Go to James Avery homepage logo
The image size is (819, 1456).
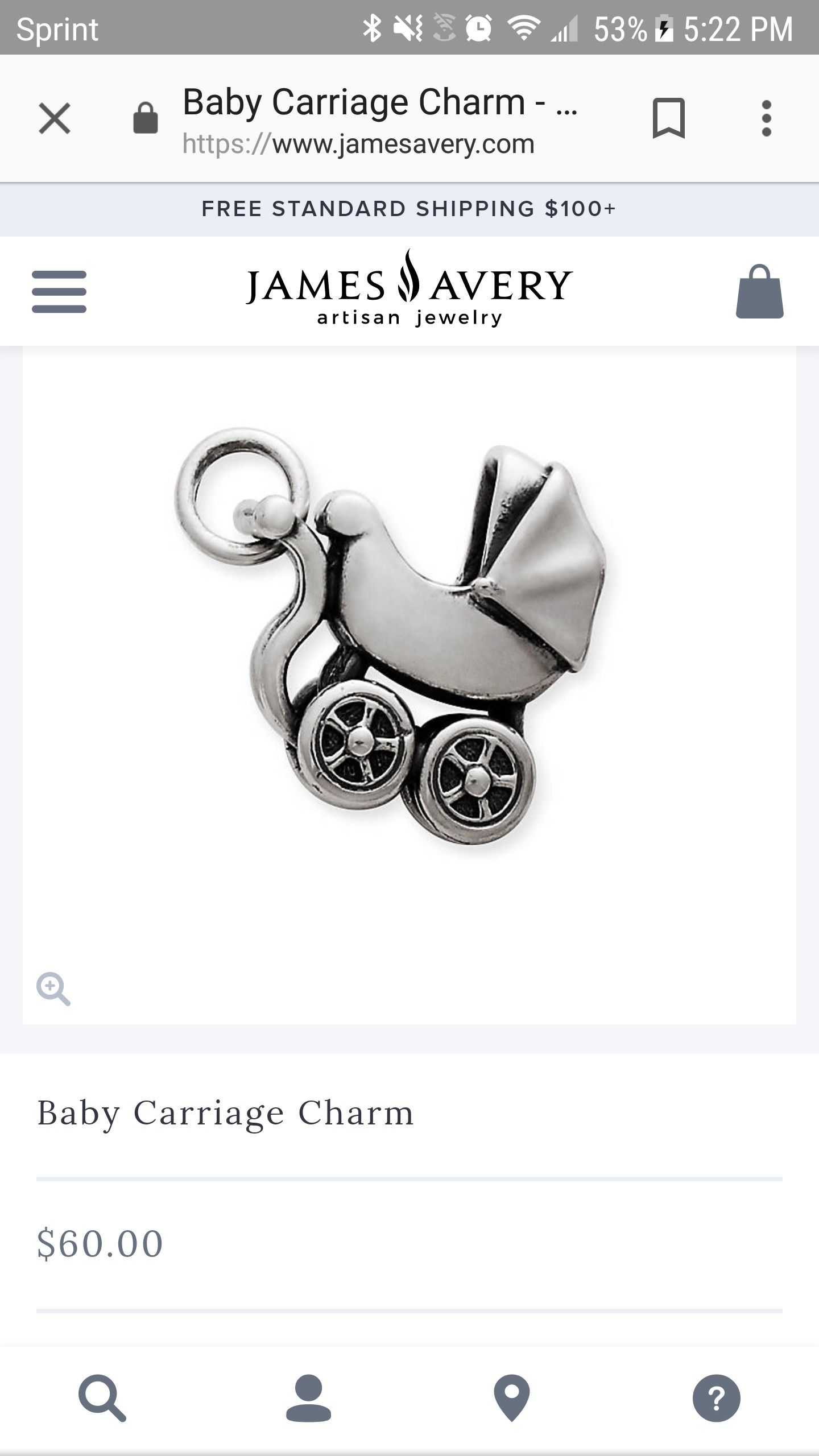pos(409,288)
